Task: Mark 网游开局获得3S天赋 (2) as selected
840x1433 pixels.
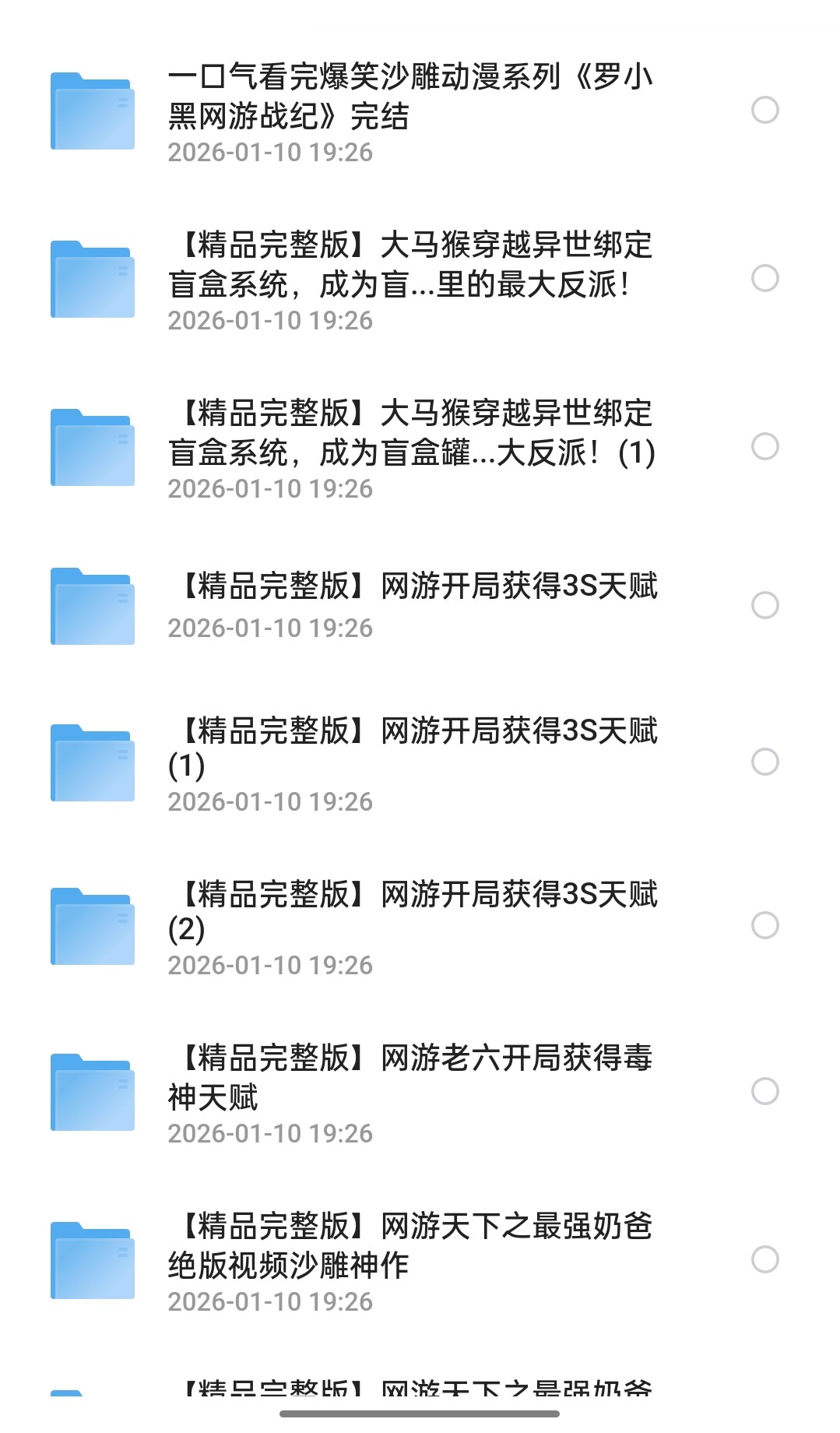Action: tap(764, 925)
